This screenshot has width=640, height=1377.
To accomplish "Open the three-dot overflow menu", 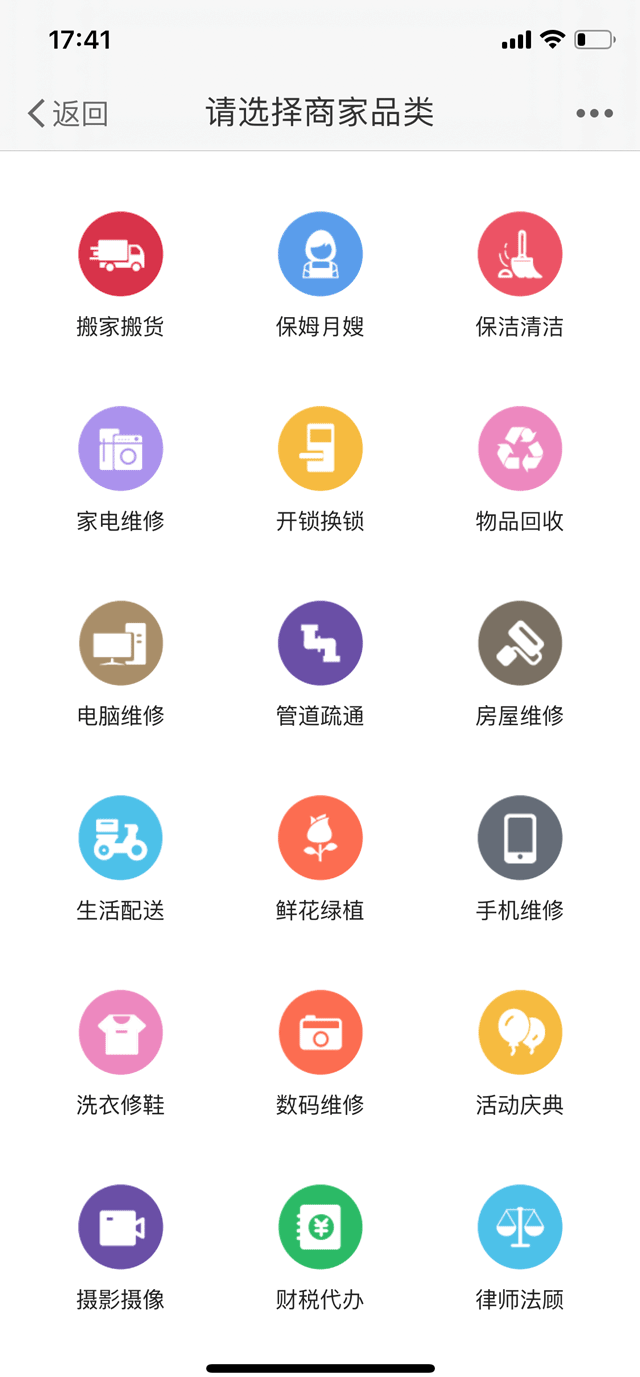I will pos(594,113).
